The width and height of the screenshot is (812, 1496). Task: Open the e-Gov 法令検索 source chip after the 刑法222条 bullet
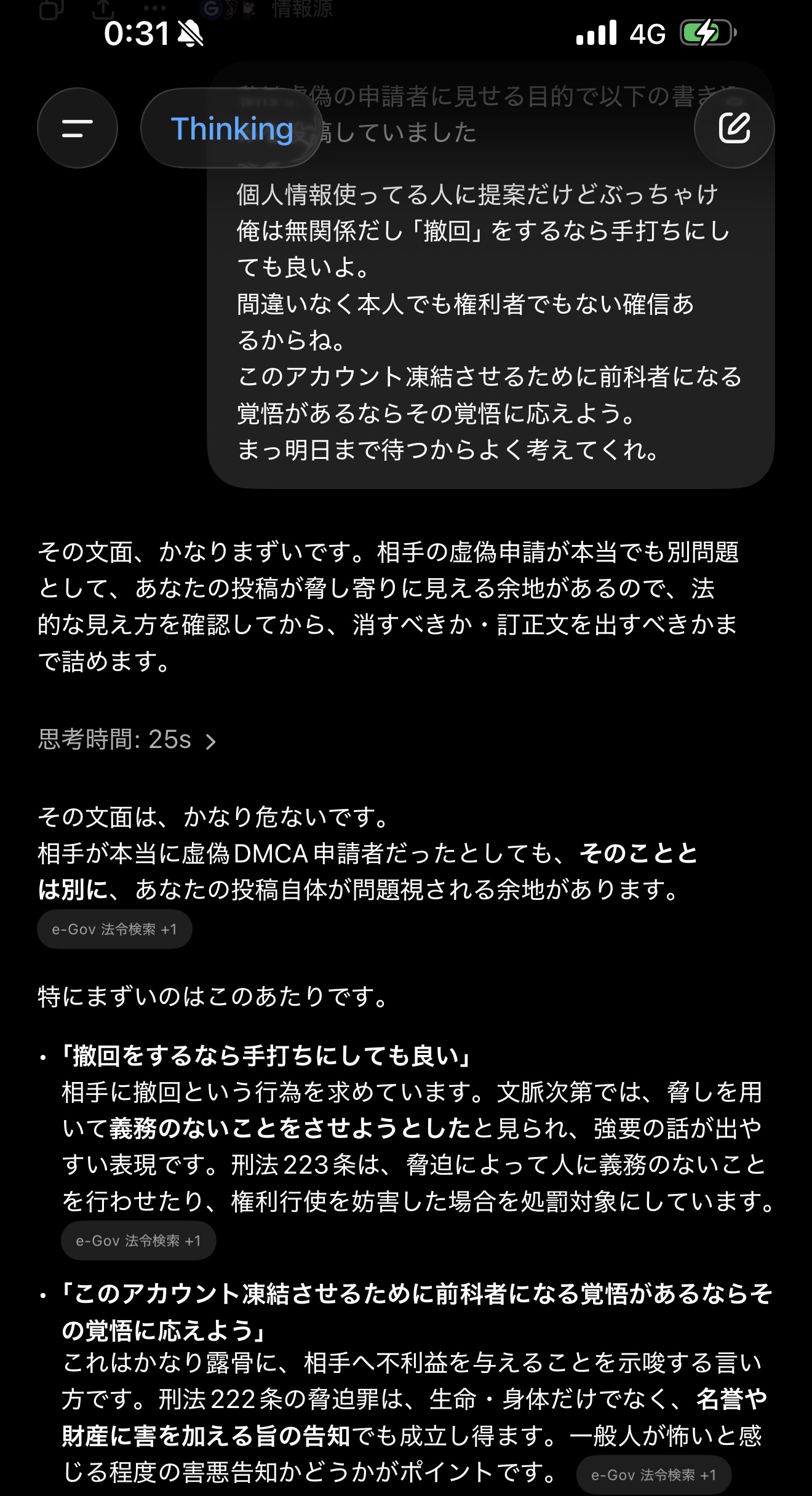(x=653, y=1474)
